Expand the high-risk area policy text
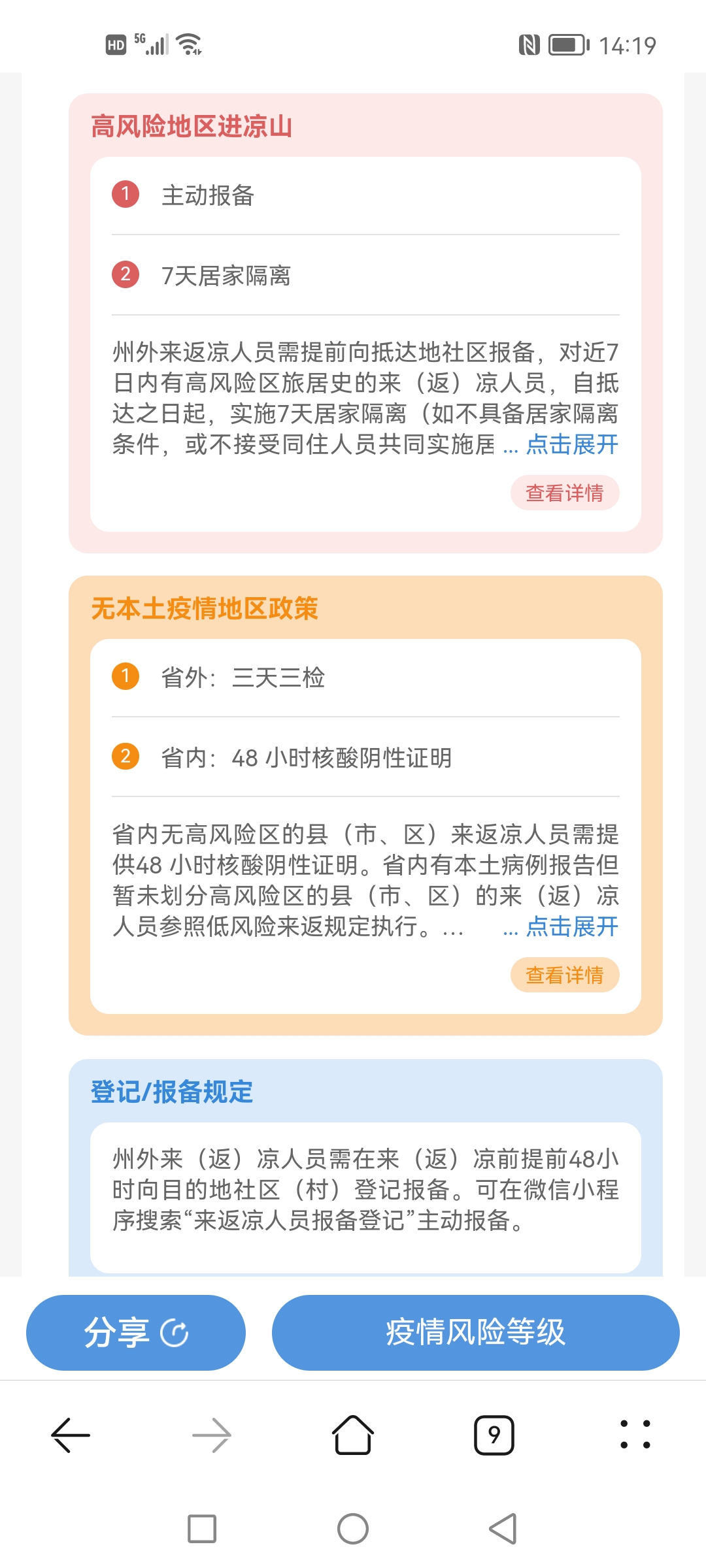Screen dimensions: 706x1568 coord(572,445)
